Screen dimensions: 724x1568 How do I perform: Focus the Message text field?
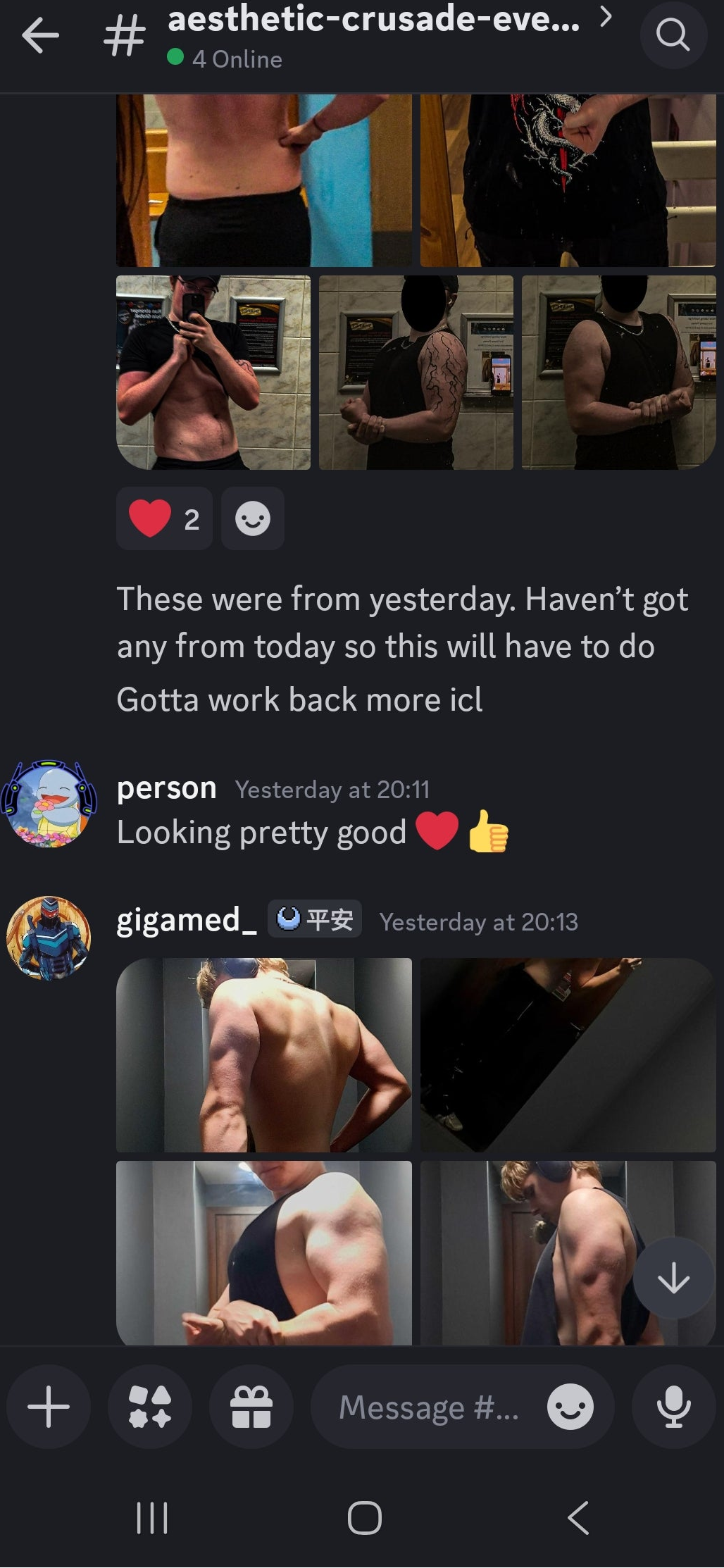tap(428, 1407)
